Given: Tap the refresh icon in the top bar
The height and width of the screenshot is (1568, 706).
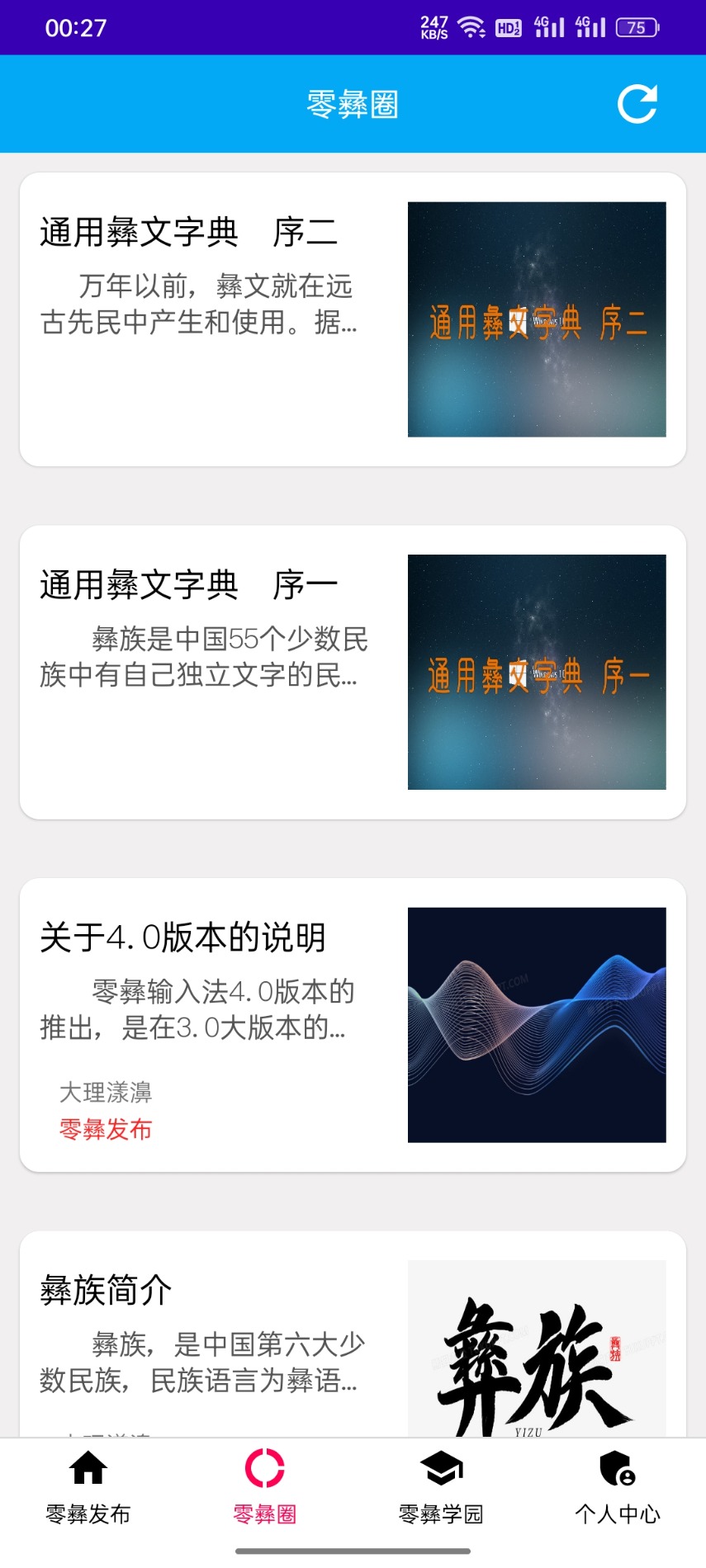Looking at the screenshot, I should pyautogui.click(x=637, y=103).
